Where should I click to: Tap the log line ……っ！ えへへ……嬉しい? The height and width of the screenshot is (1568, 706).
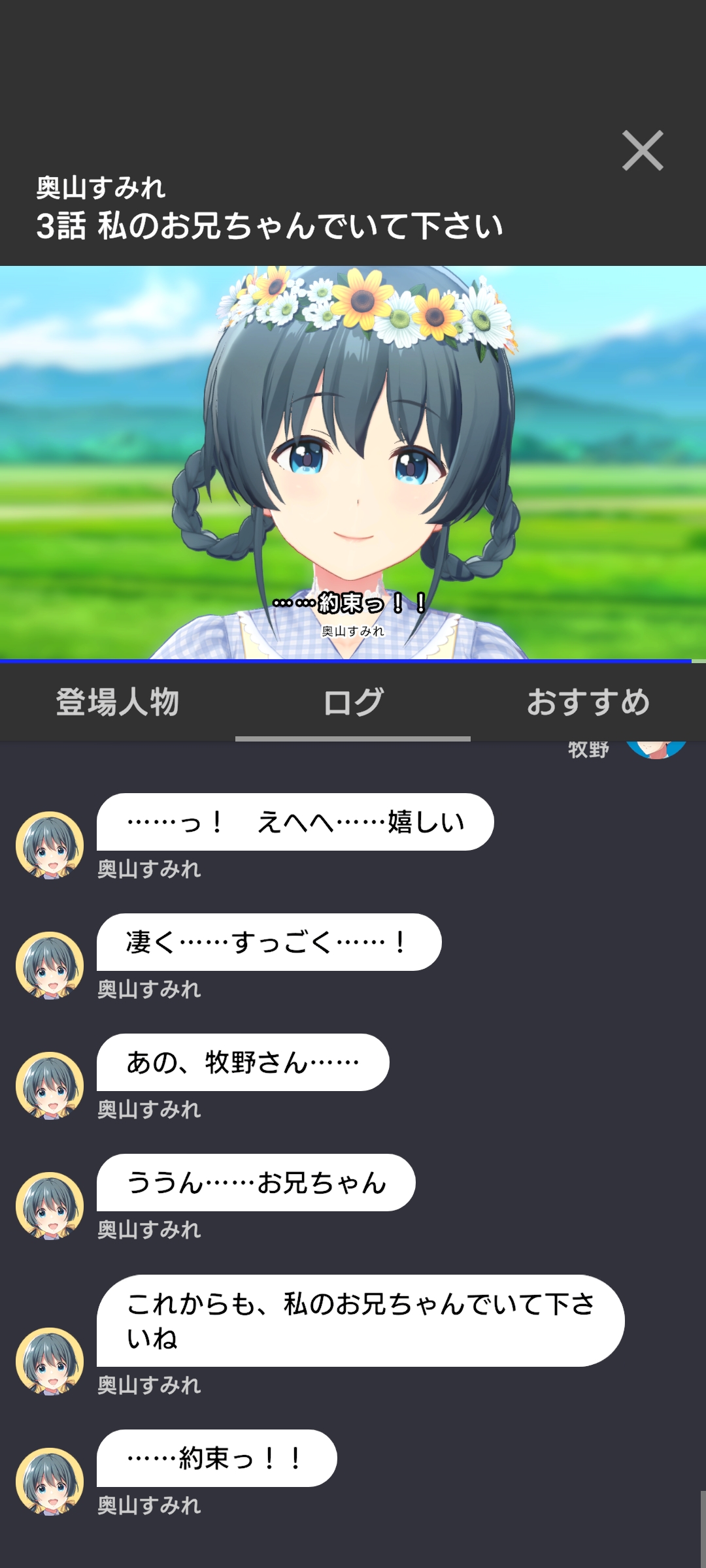(295, 822)
